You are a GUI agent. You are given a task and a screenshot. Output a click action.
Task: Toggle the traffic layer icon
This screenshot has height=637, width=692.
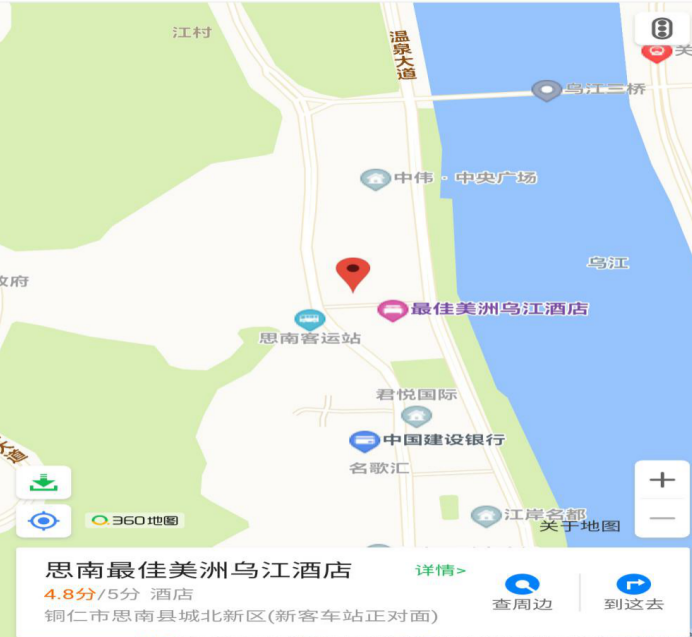point(661,29)
